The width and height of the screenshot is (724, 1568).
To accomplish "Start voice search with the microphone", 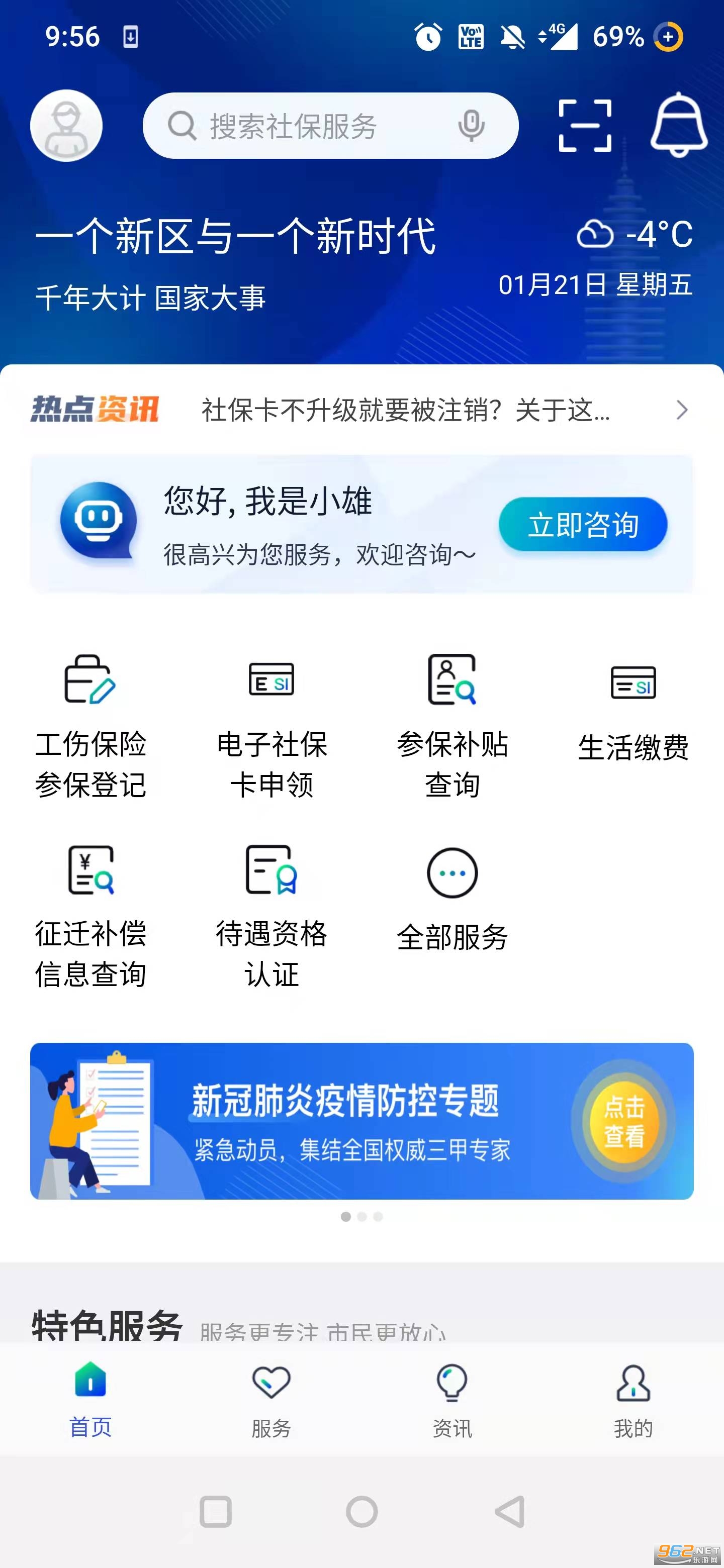I will coord(471,126).
